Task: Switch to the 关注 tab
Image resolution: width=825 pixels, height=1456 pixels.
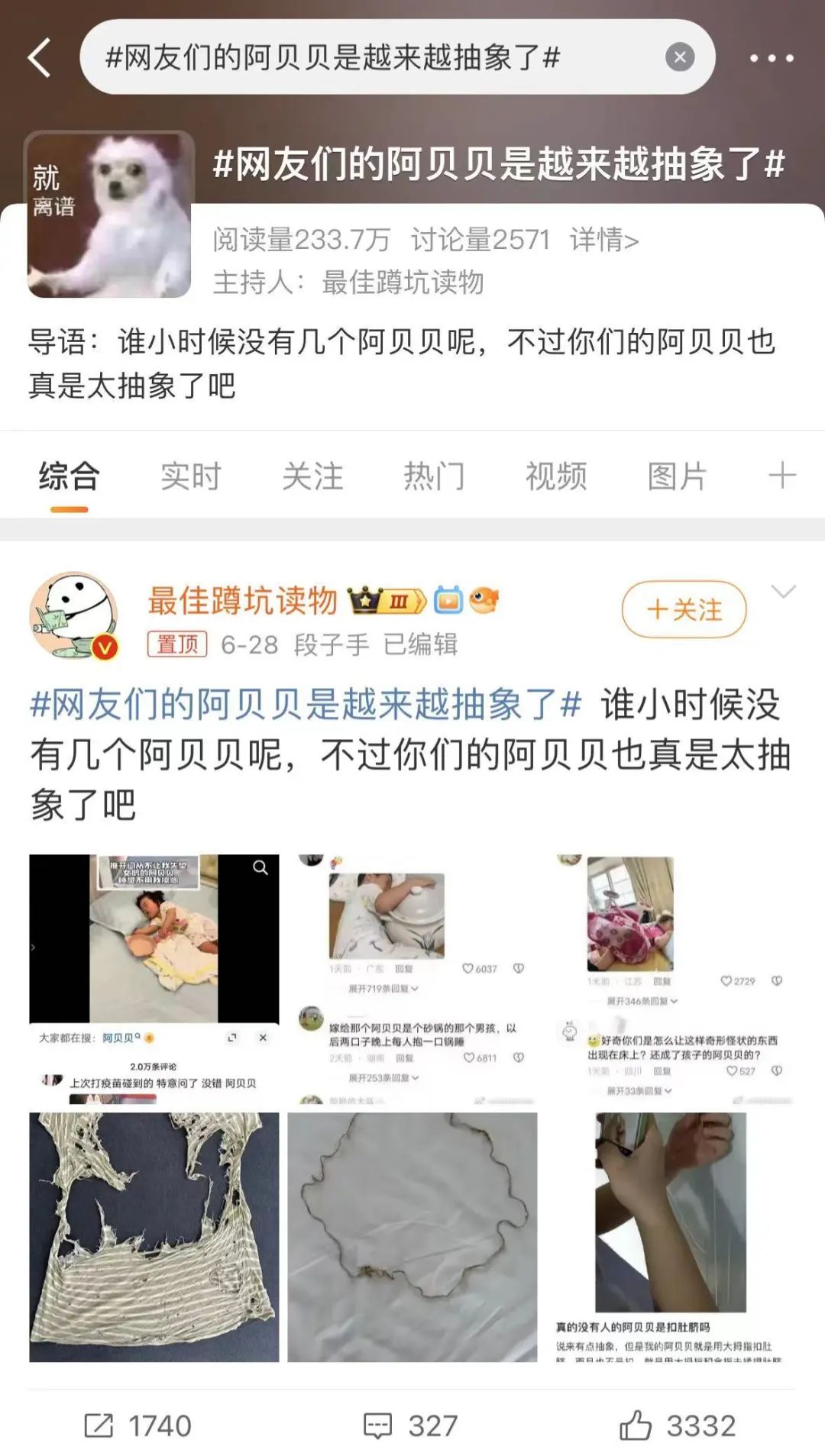Action: (x=312, y=476)
